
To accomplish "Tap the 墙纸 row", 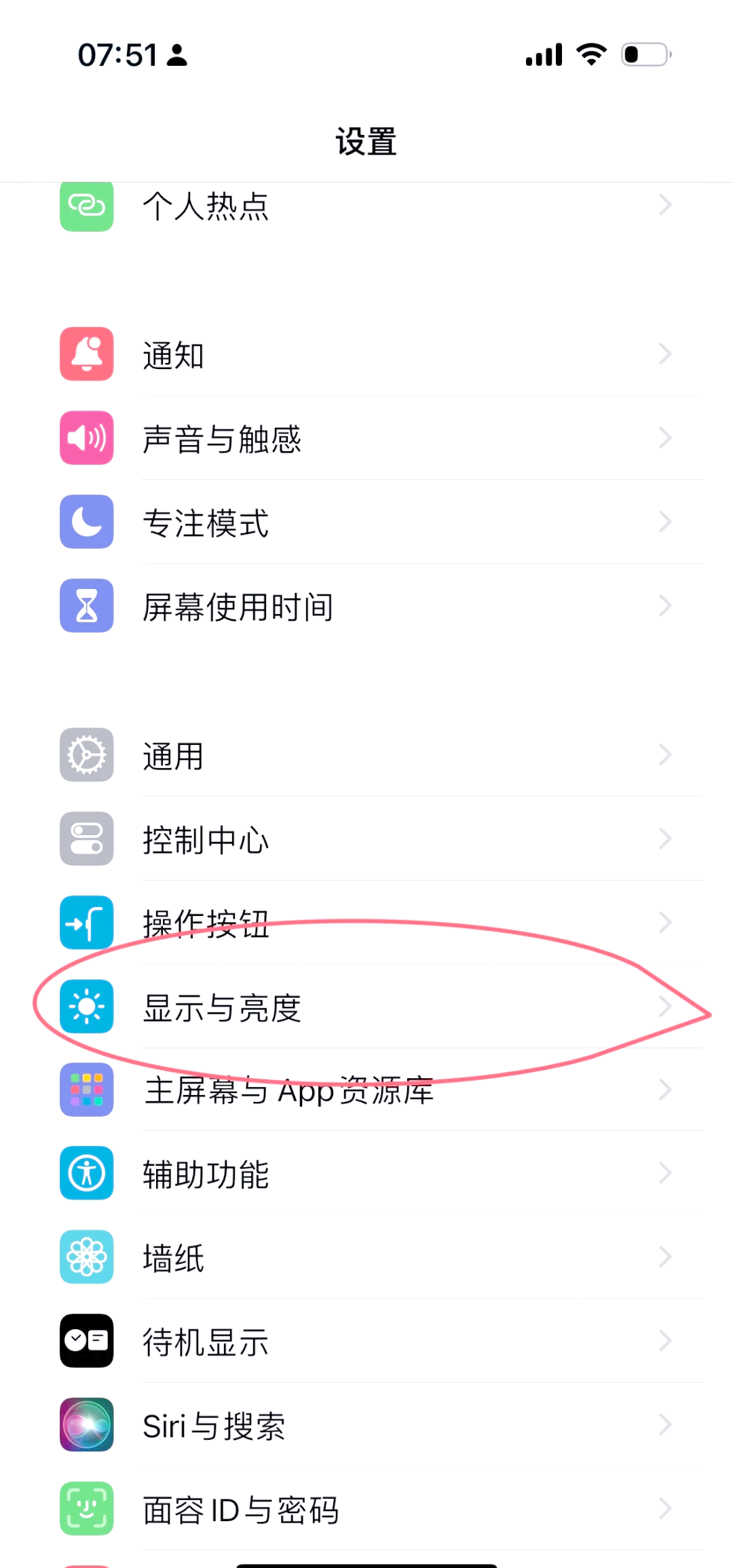I will [x=366, y=1257].
